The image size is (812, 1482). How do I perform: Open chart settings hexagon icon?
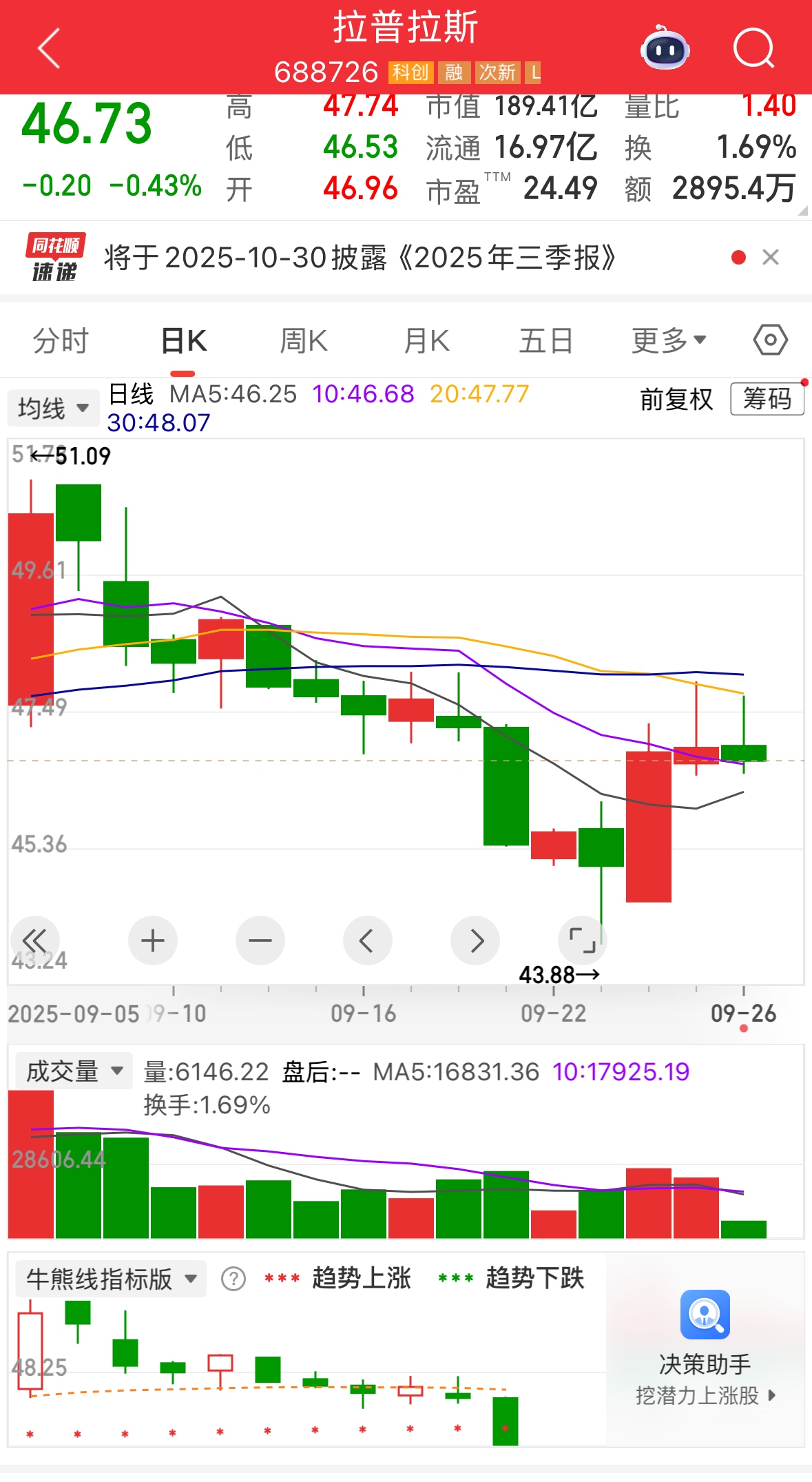(x=770, y=340)
